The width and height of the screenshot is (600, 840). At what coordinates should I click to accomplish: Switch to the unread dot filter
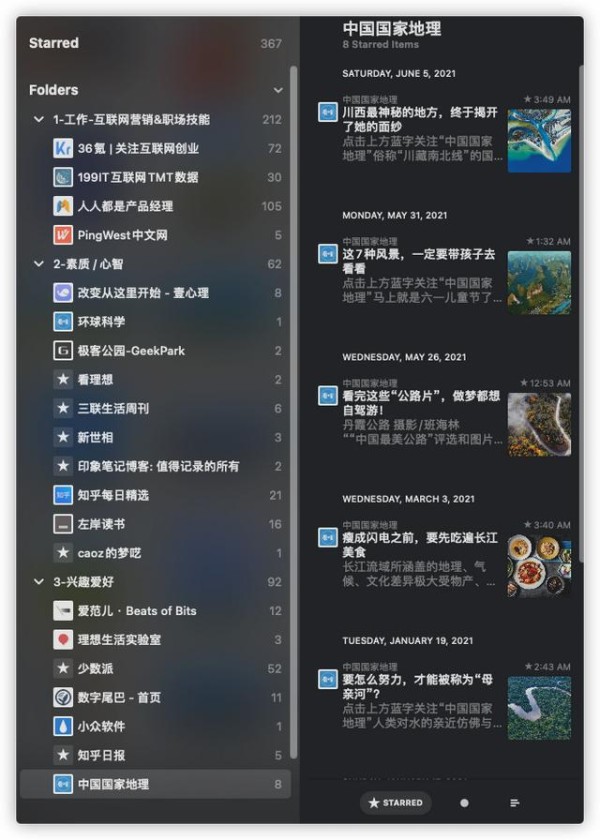coord(464,803)
